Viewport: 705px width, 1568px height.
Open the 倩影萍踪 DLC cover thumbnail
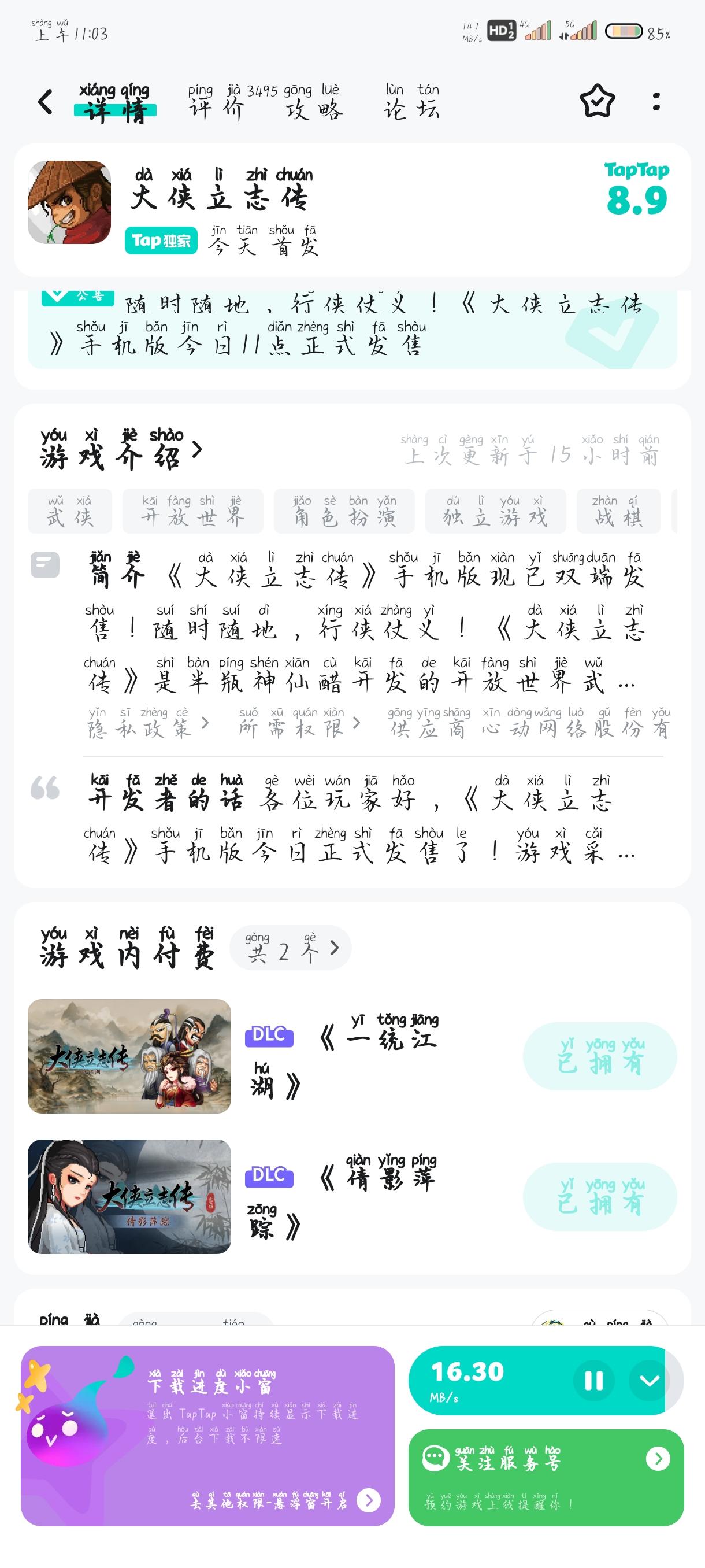click(x=128, y=1199)
